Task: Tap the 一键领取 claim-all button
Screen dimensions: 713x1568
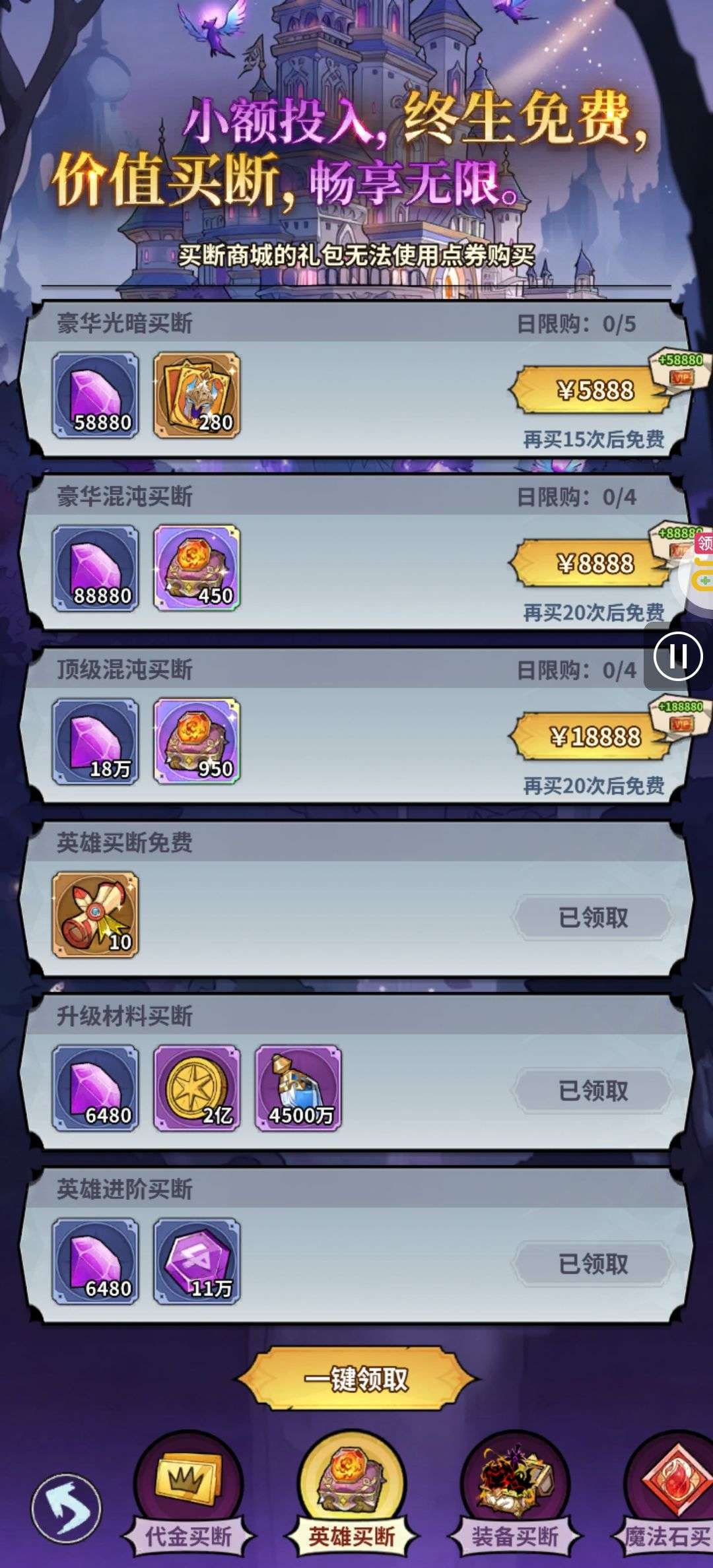Action: [x=356, y=1380]
